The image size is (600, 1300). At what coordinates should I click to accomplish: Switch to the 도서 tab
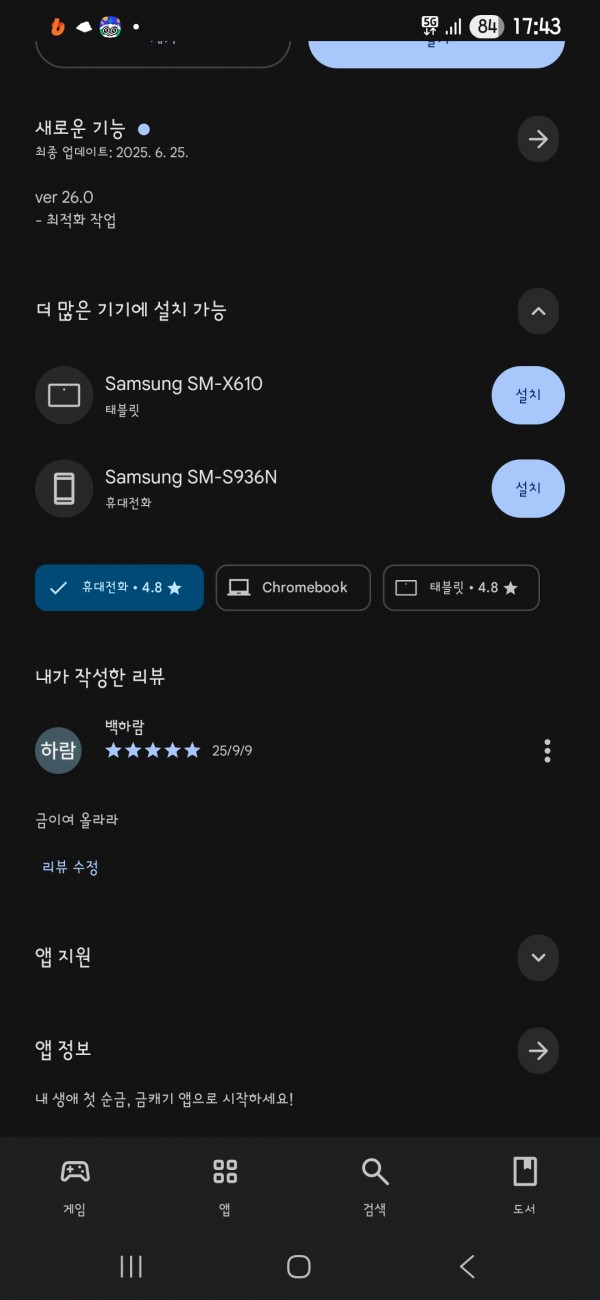[x=525, y=1186]
